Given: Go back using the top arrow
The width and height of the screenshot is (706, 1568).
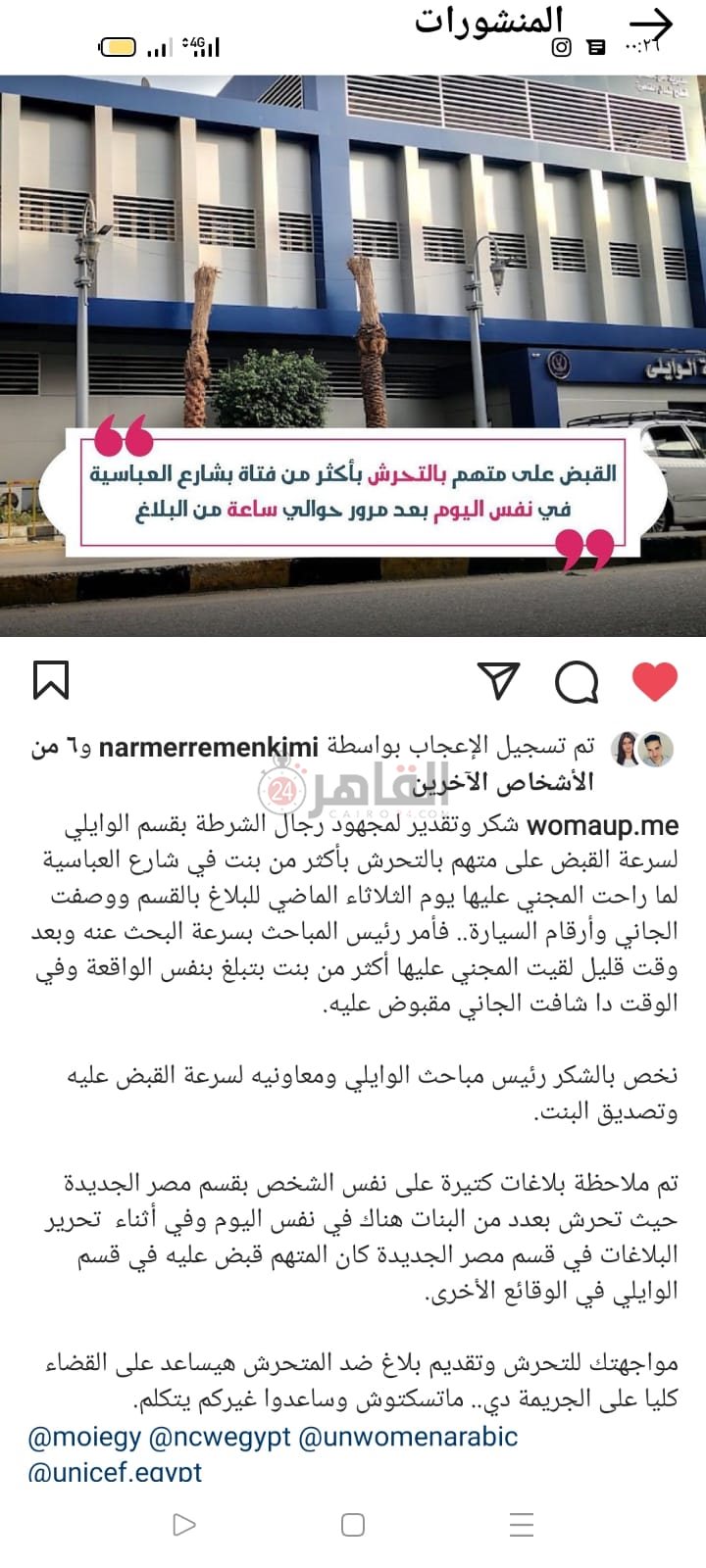Looking at the screenshot, I should [x=651, y=24].
